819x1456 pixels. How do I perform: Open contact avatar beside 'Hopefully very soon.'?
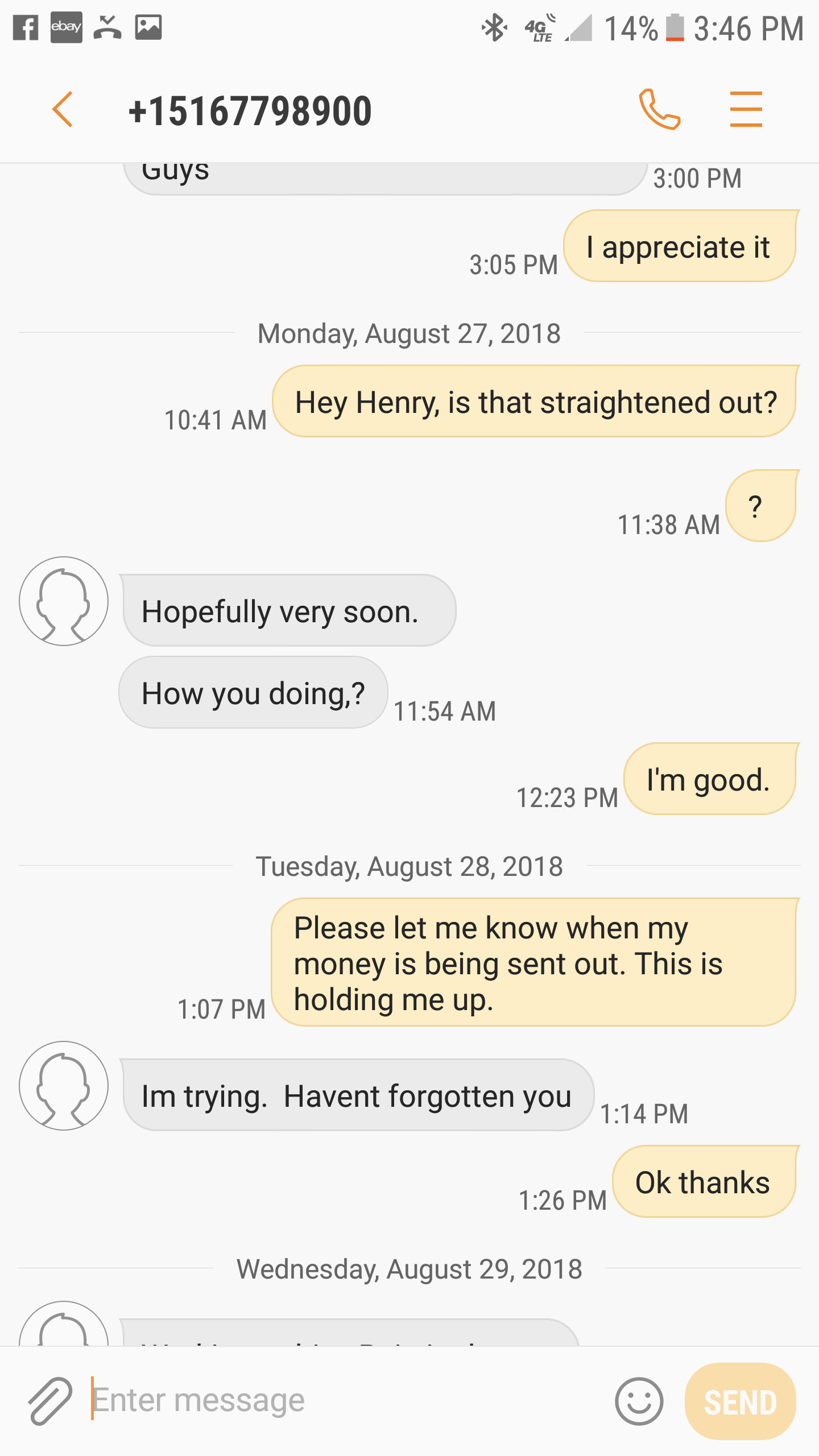pyautogui.click(x=64, y=601)
